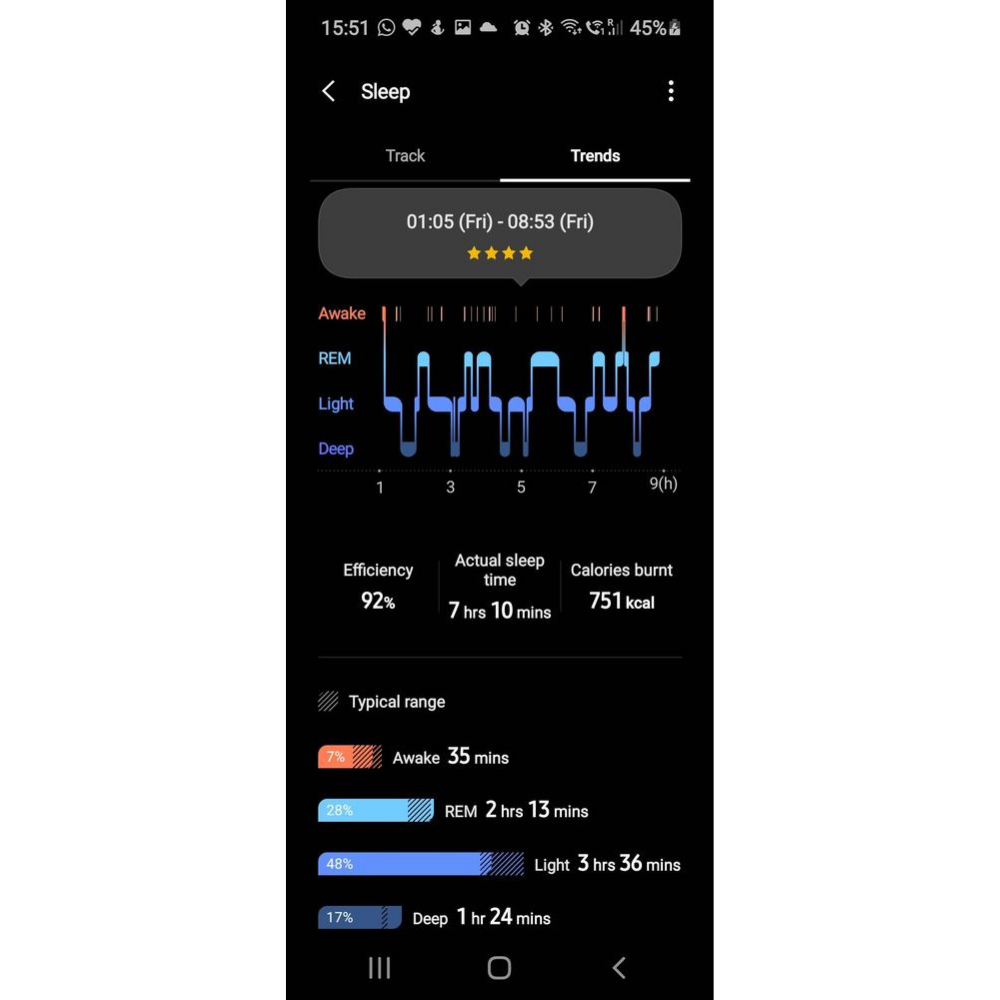This screenshot has height=1000, width=1000.
Task: Open recent apps from the navigation bar
Action: point(379,967)
